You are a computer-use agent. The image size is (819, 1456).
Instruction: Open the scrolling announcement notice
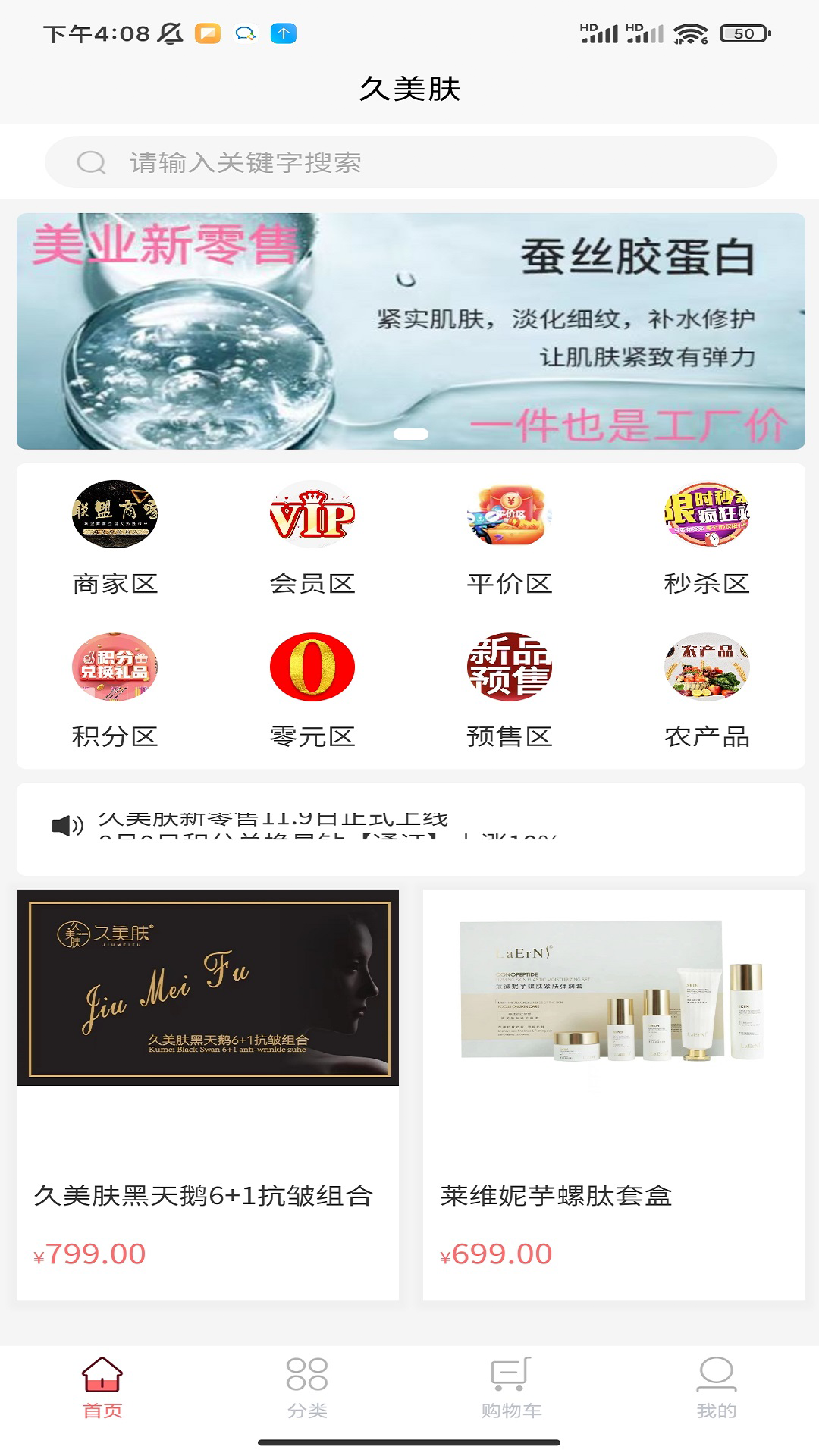[409, 827]
